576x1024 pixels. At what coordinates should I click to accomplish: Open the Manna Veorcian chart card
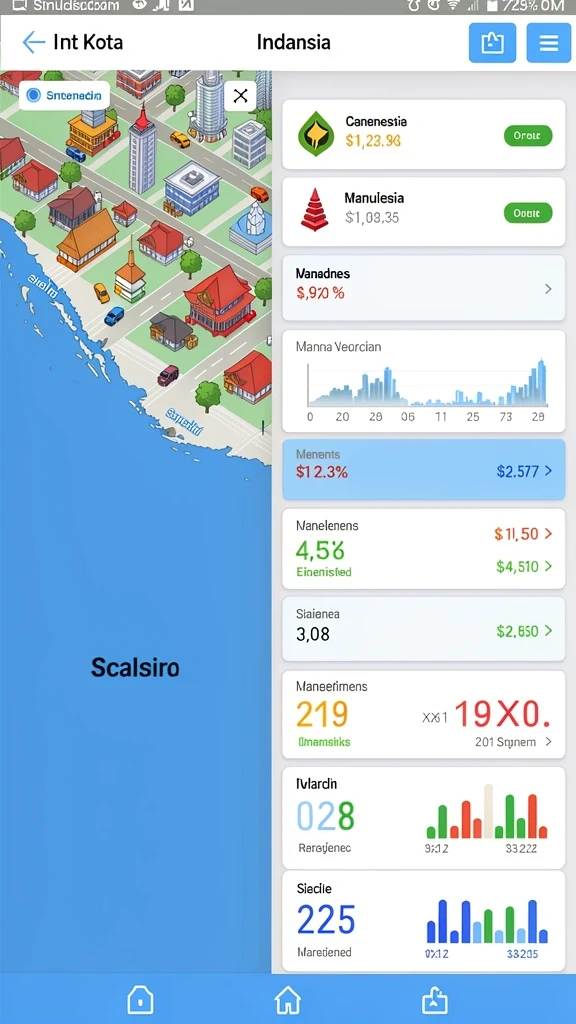coord(423,381)
